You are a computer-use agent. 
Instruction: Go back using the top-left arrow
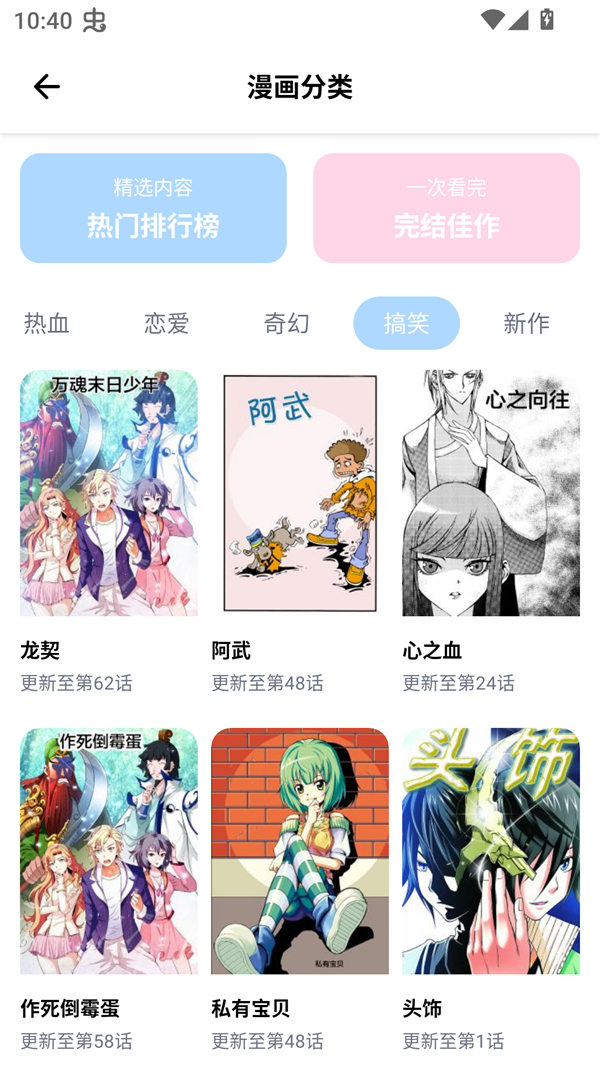pyautogui.click(x=47, y=87)
